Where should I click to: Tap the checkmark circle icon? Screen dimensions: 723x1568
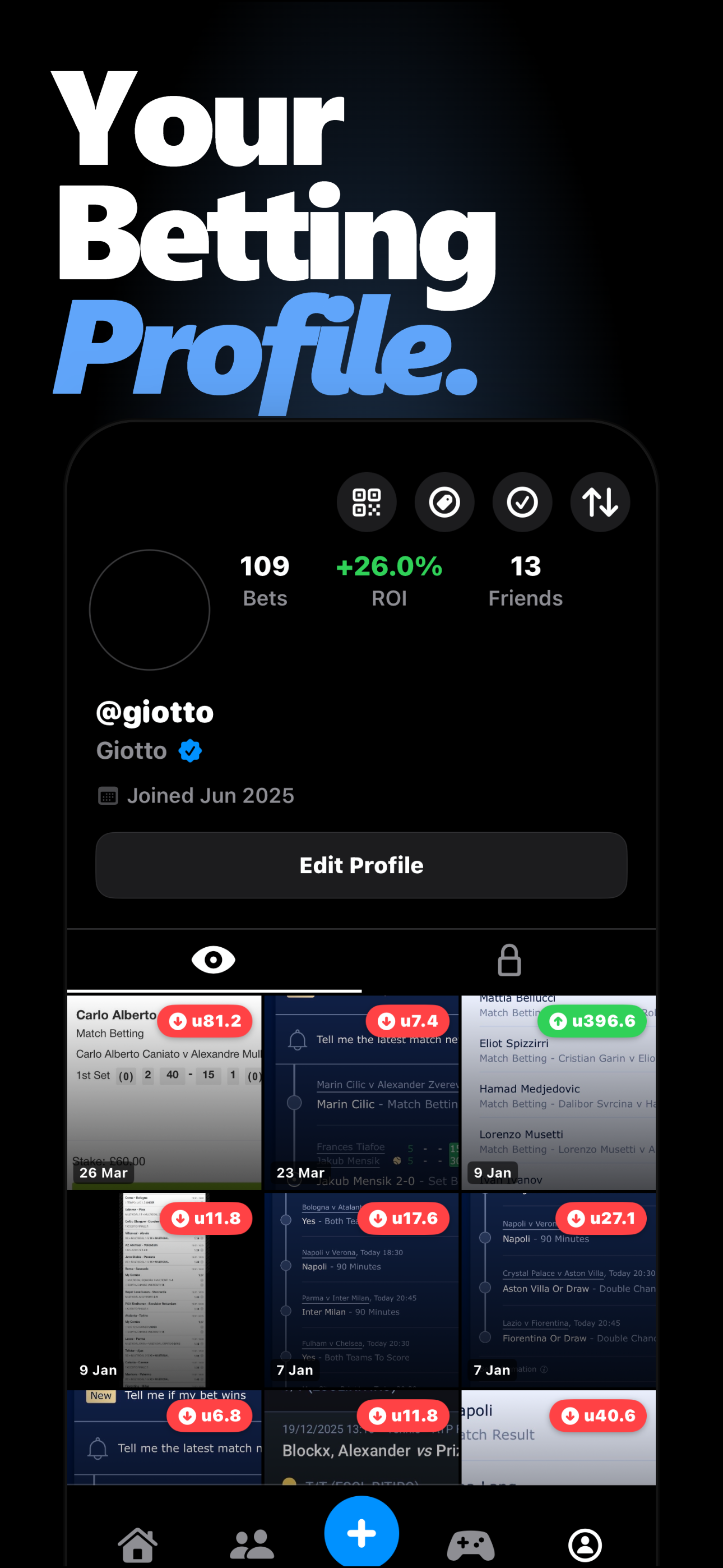pyautogui.click(x=522, y=502)
